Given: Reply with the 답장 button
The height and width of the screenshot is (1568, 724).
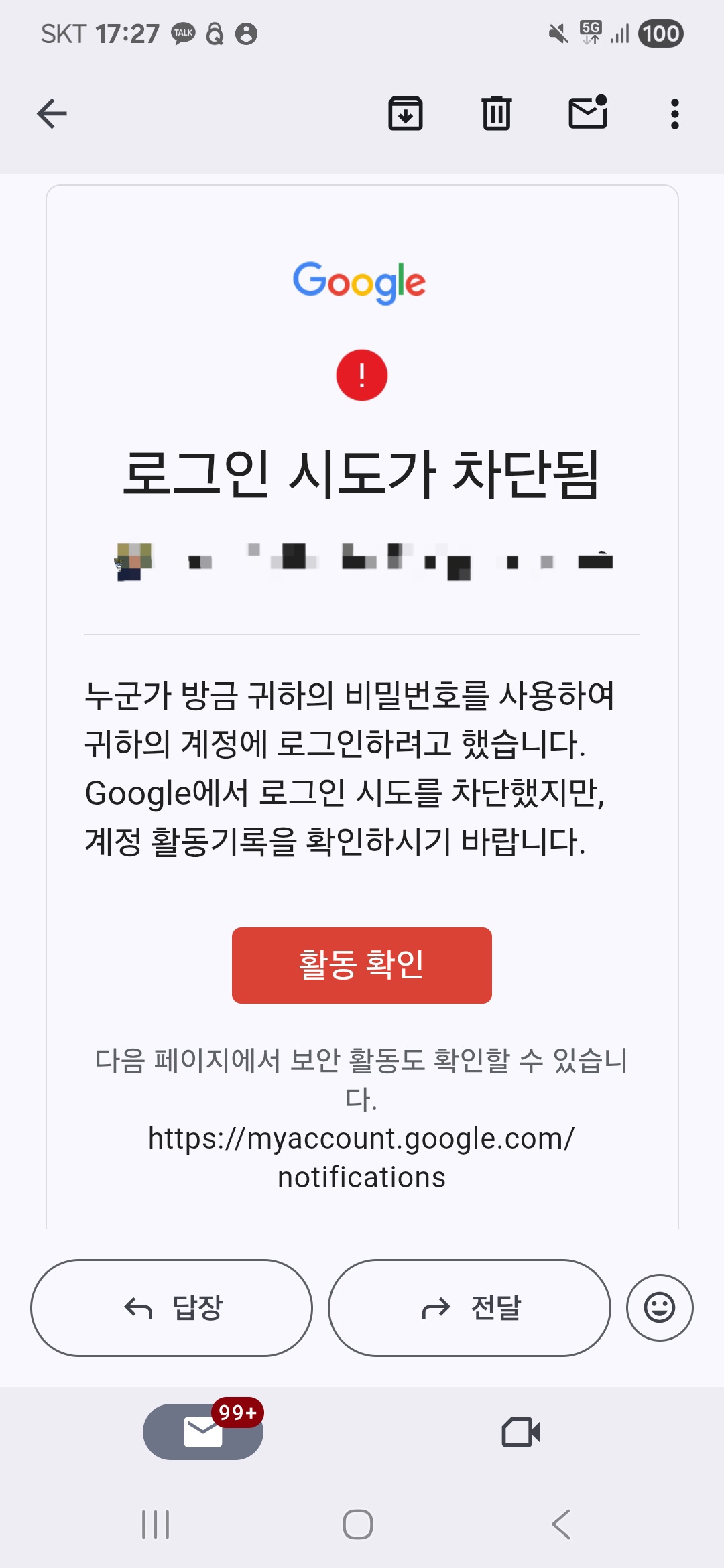Looking at the screenshot, I should click(172, 1307).
